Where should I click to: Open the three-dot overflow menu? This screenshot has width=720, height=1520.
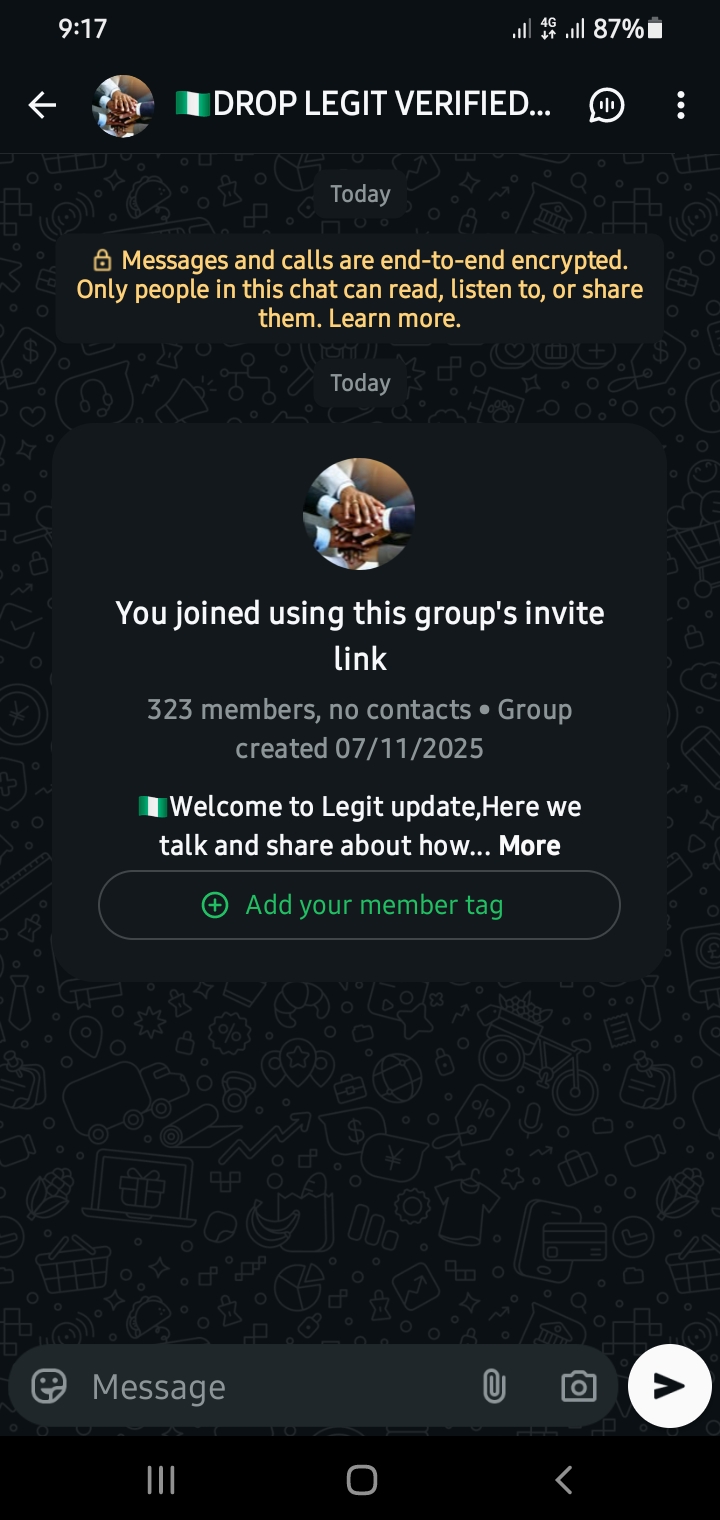coord(680,105)
